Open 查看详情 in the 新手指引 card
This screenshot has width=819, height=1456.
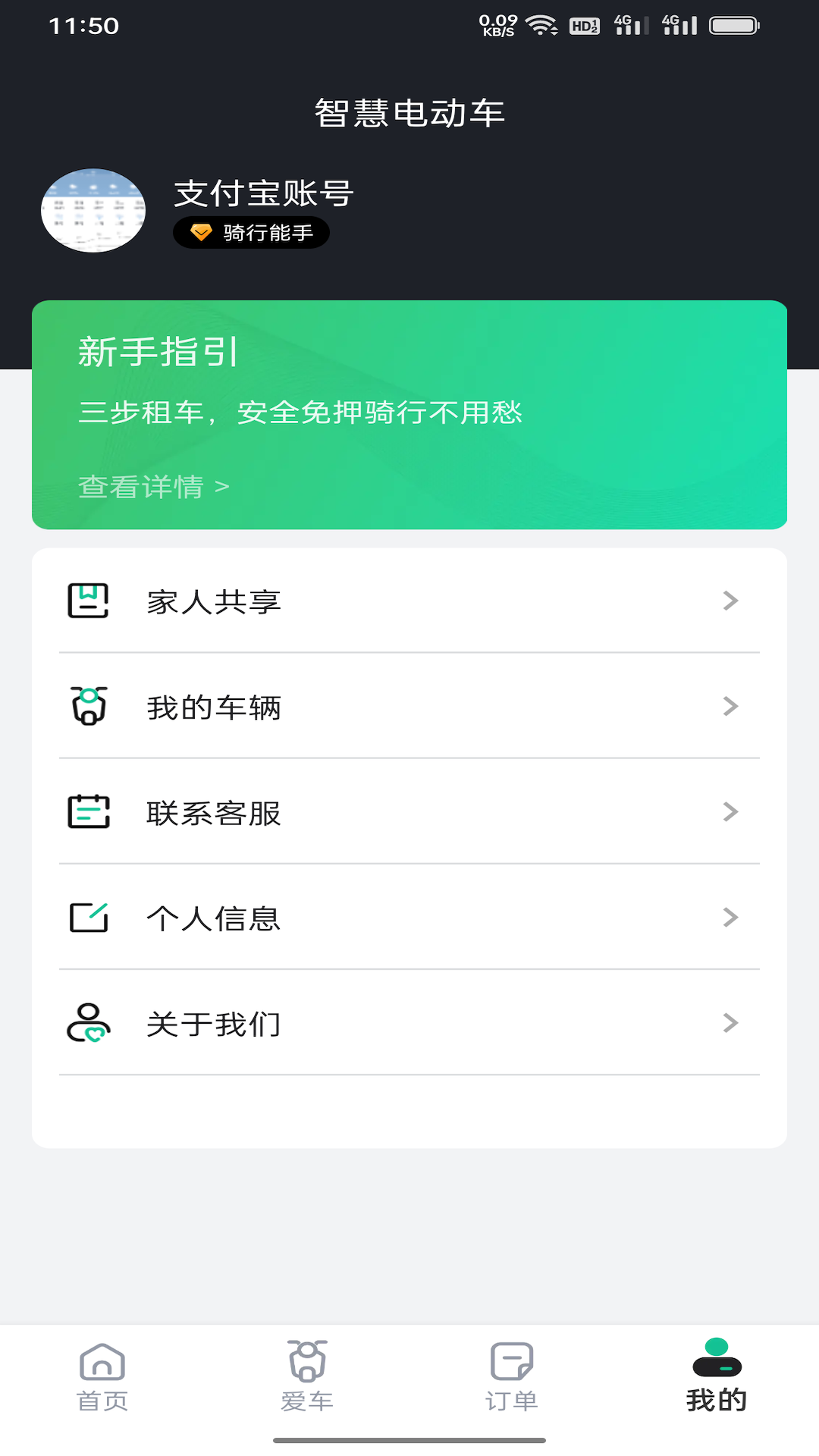152,488
